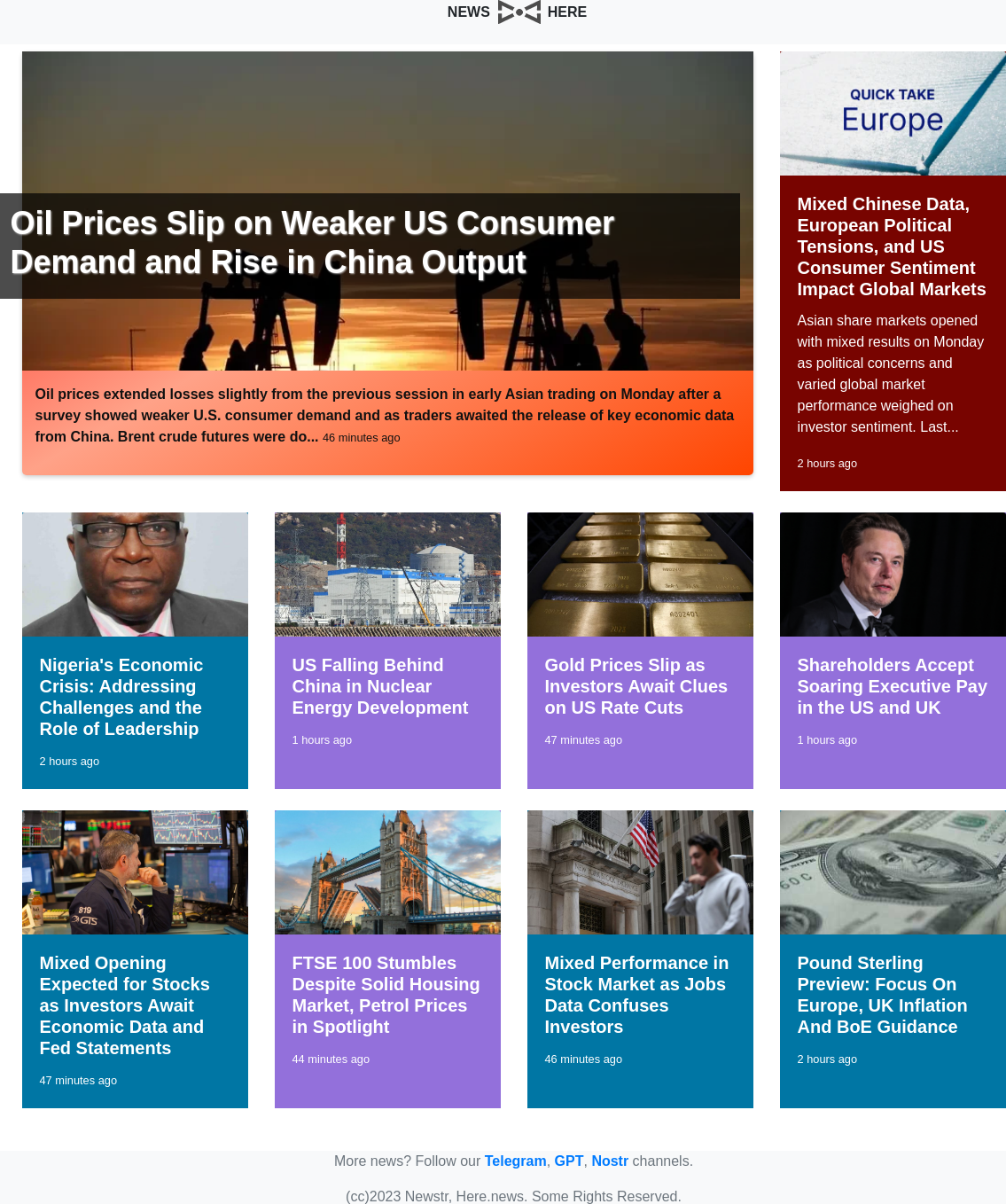Screen dimensions: 1006x1204
Task: Open the oil prices slip headline story
Action: coord(312,244)
